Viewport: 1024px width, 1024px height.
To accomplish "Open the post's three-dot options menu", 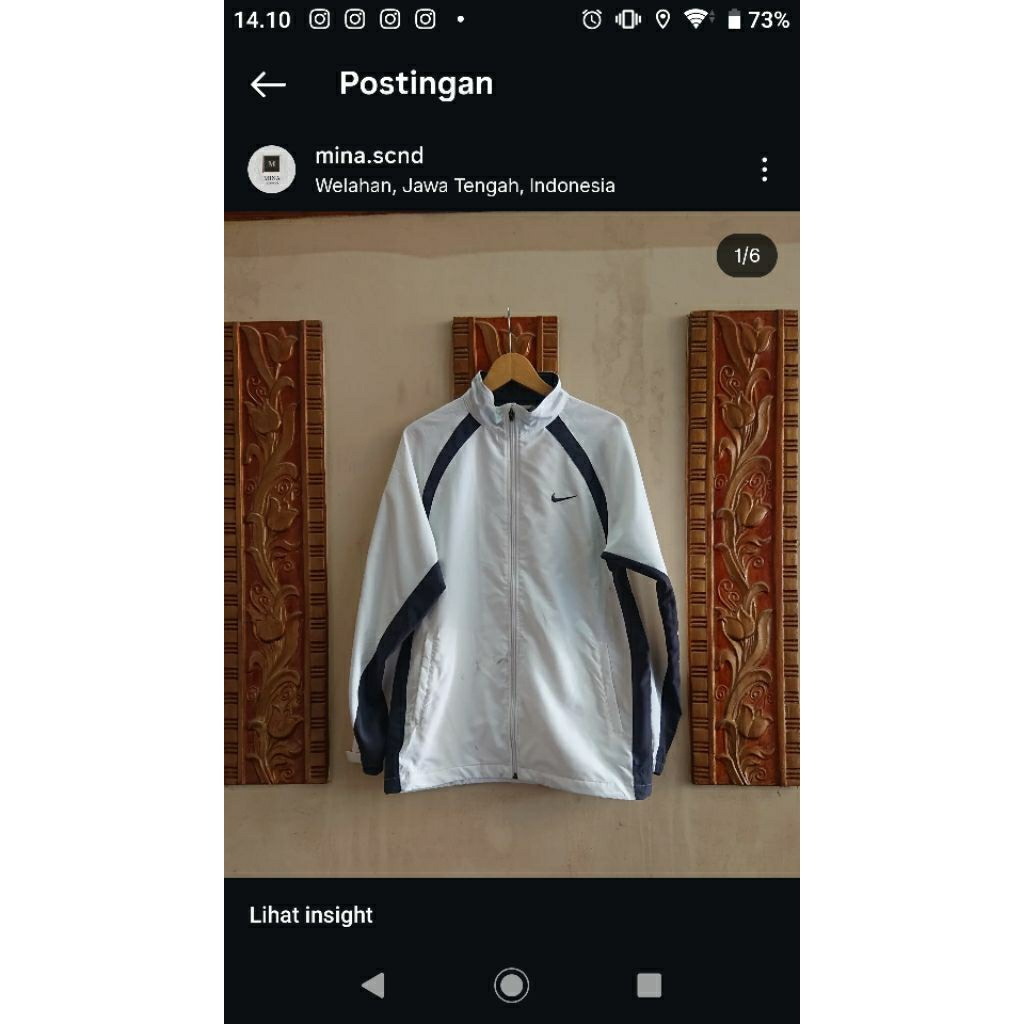I will 764,169.
